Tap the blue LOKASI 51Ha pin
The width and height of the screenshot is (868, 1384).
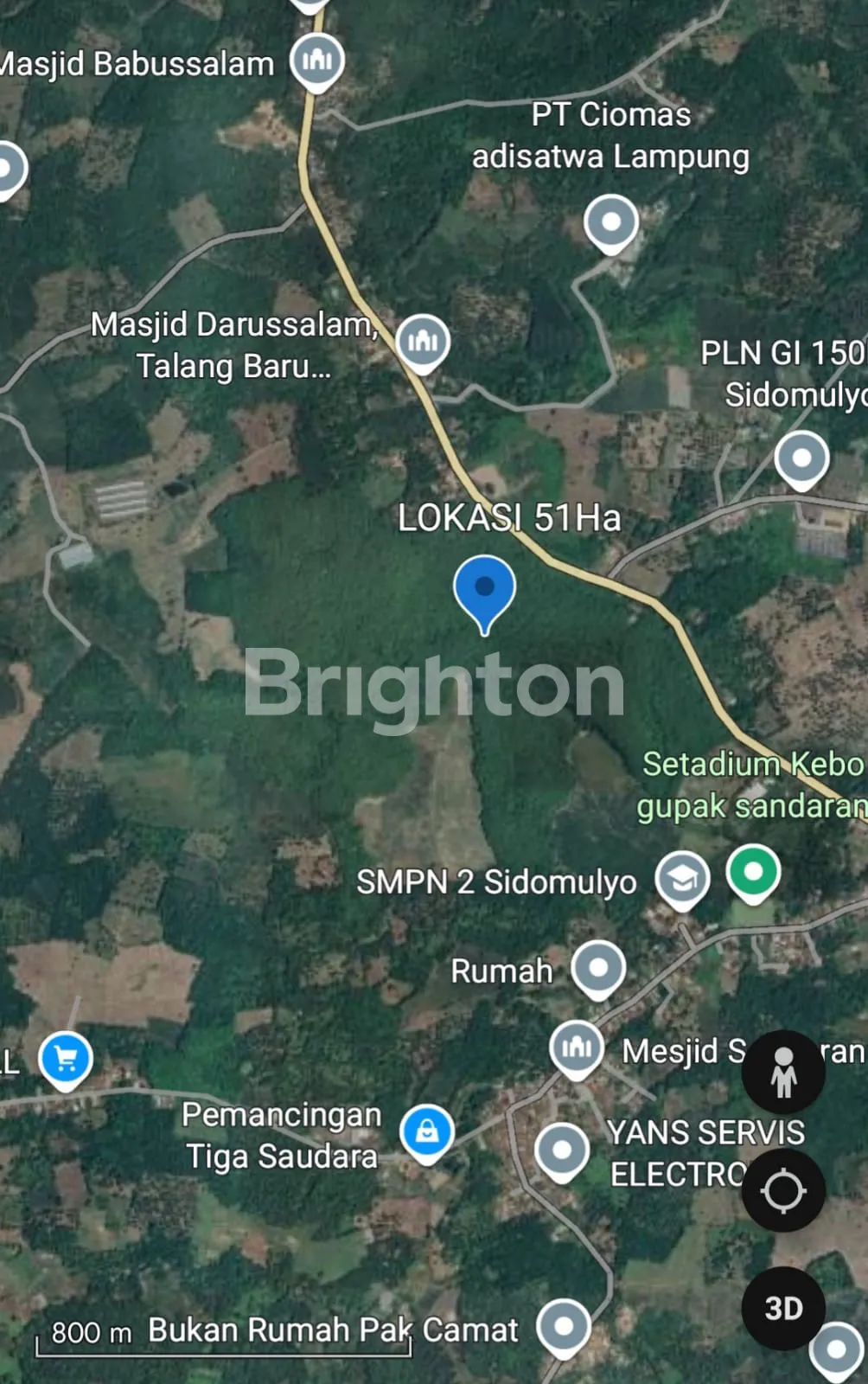(484, 589)
